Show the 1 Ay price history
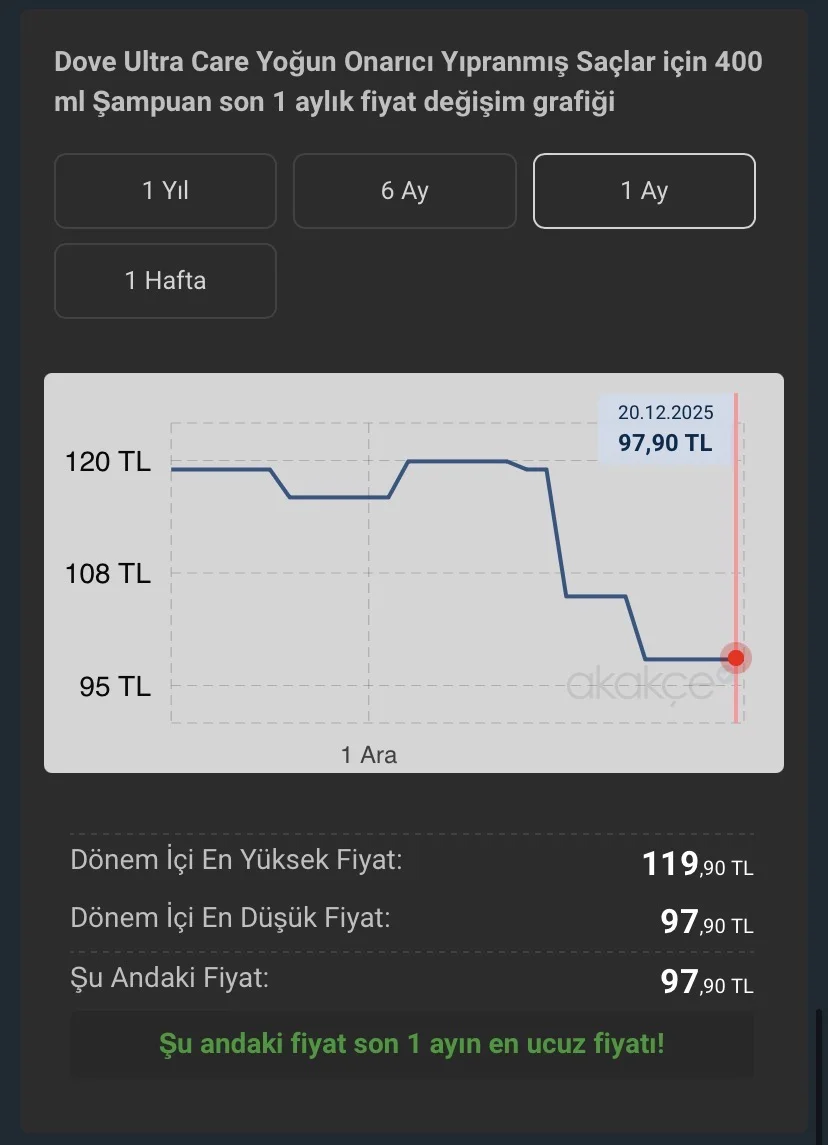828x1145 pixels. [644, 191]
